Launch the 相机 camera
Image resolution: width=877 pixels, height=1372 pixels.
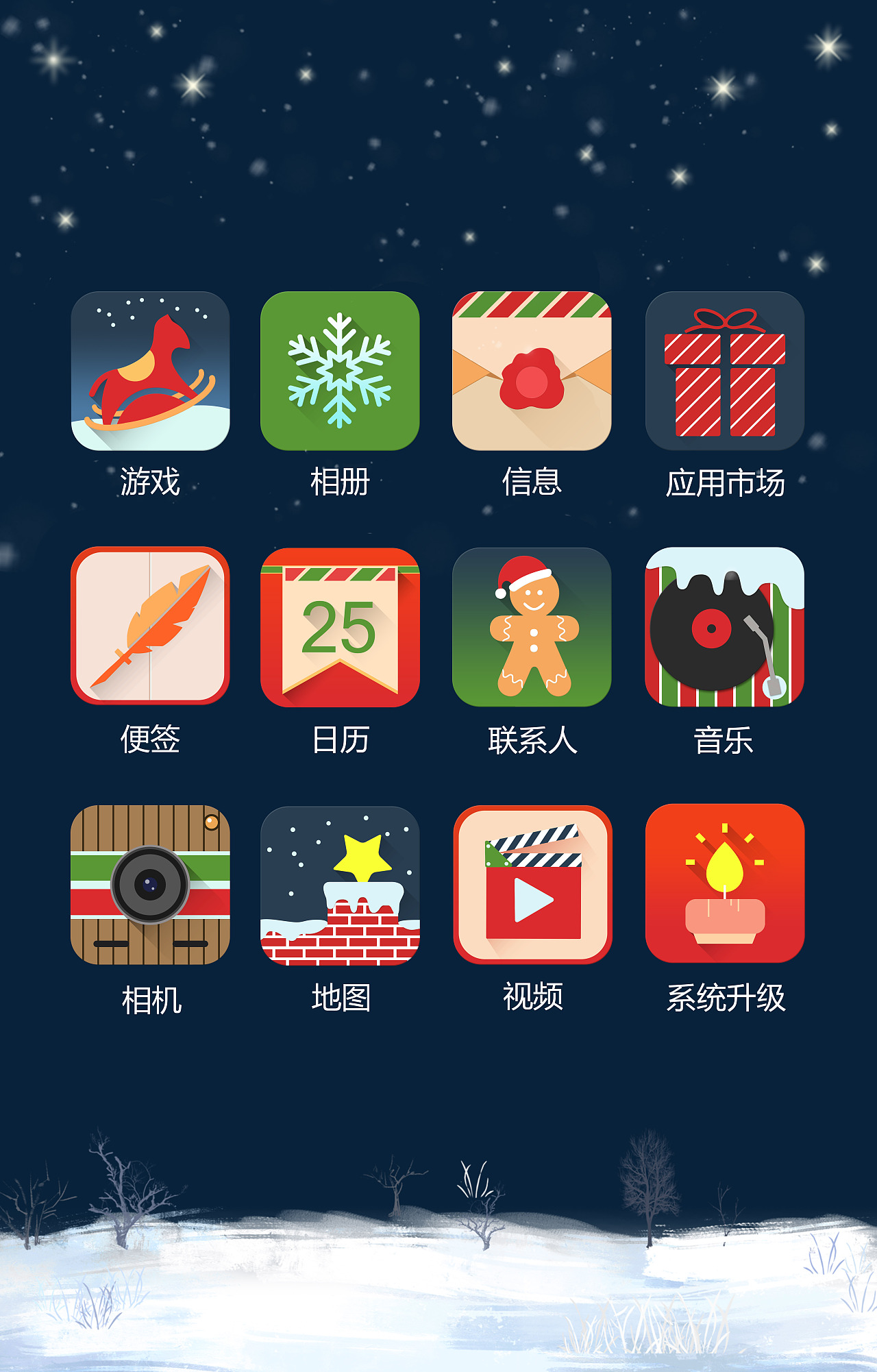(150, 885)
